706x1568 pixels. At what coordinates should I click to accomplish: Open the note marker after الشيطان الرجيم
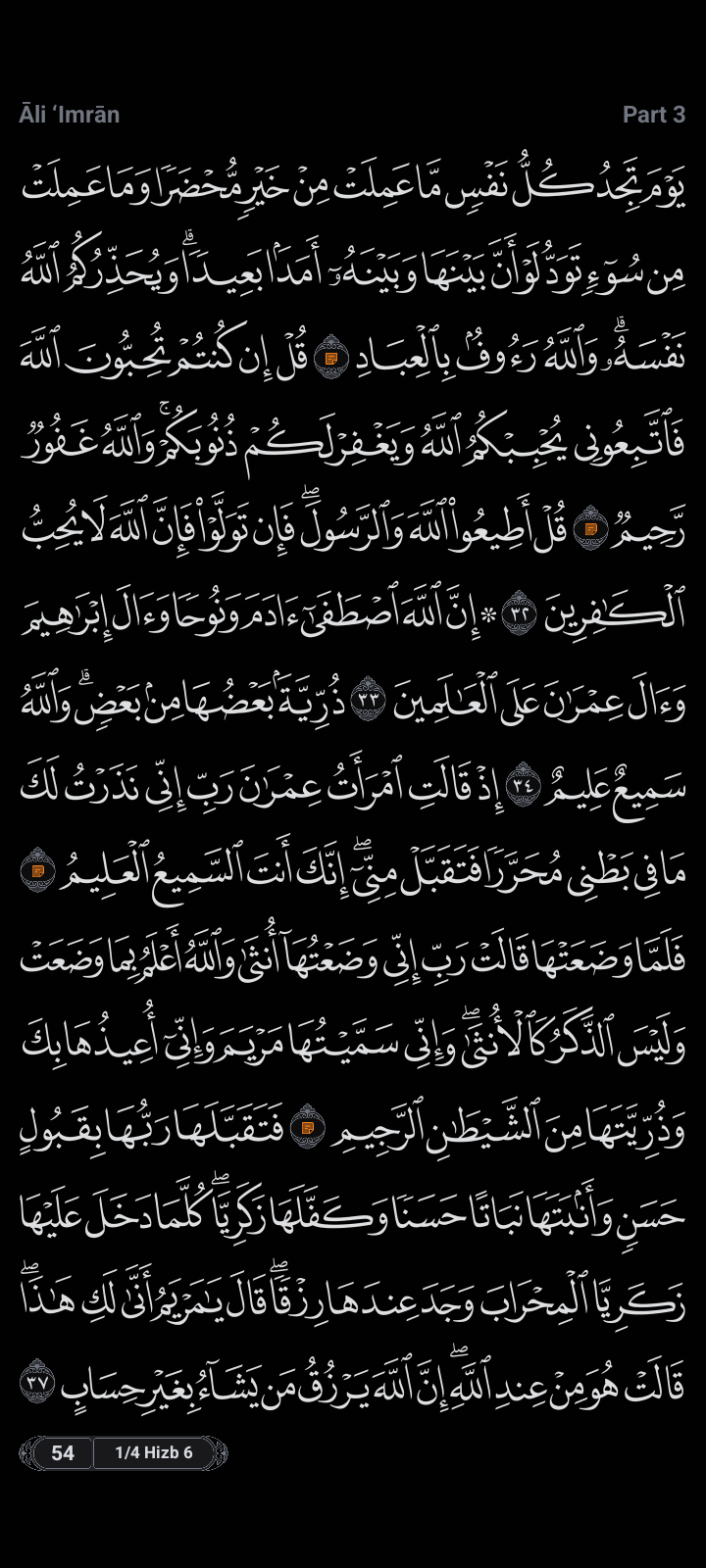pyautogui.click(x=308, y=1127)
